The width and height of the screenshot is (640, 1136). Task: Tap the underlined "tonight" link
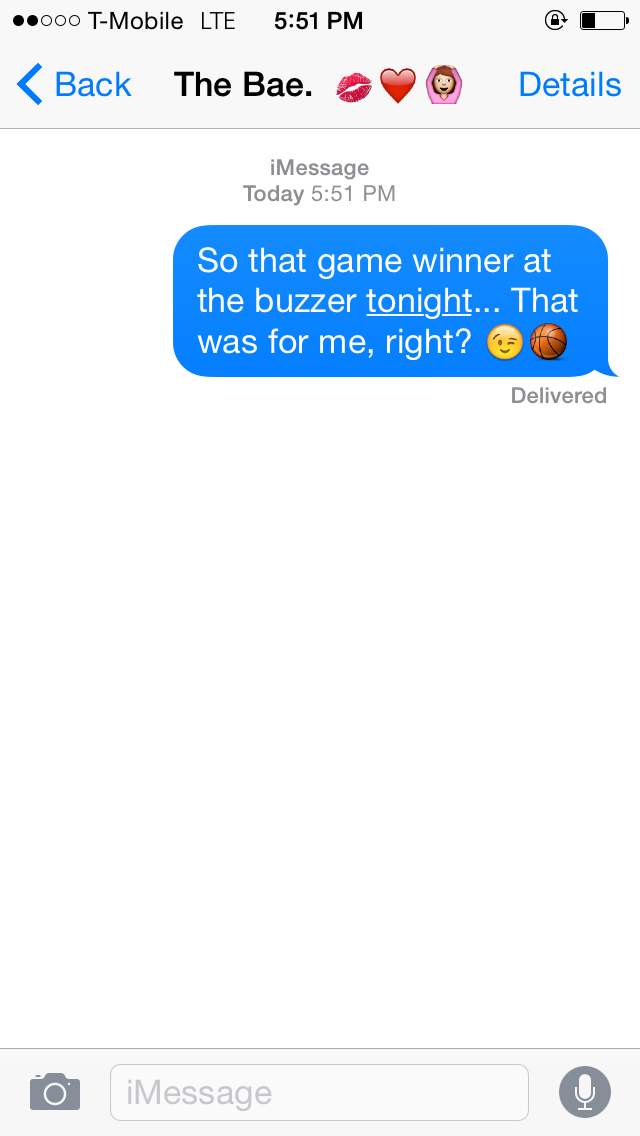click(x=419, y=301)
